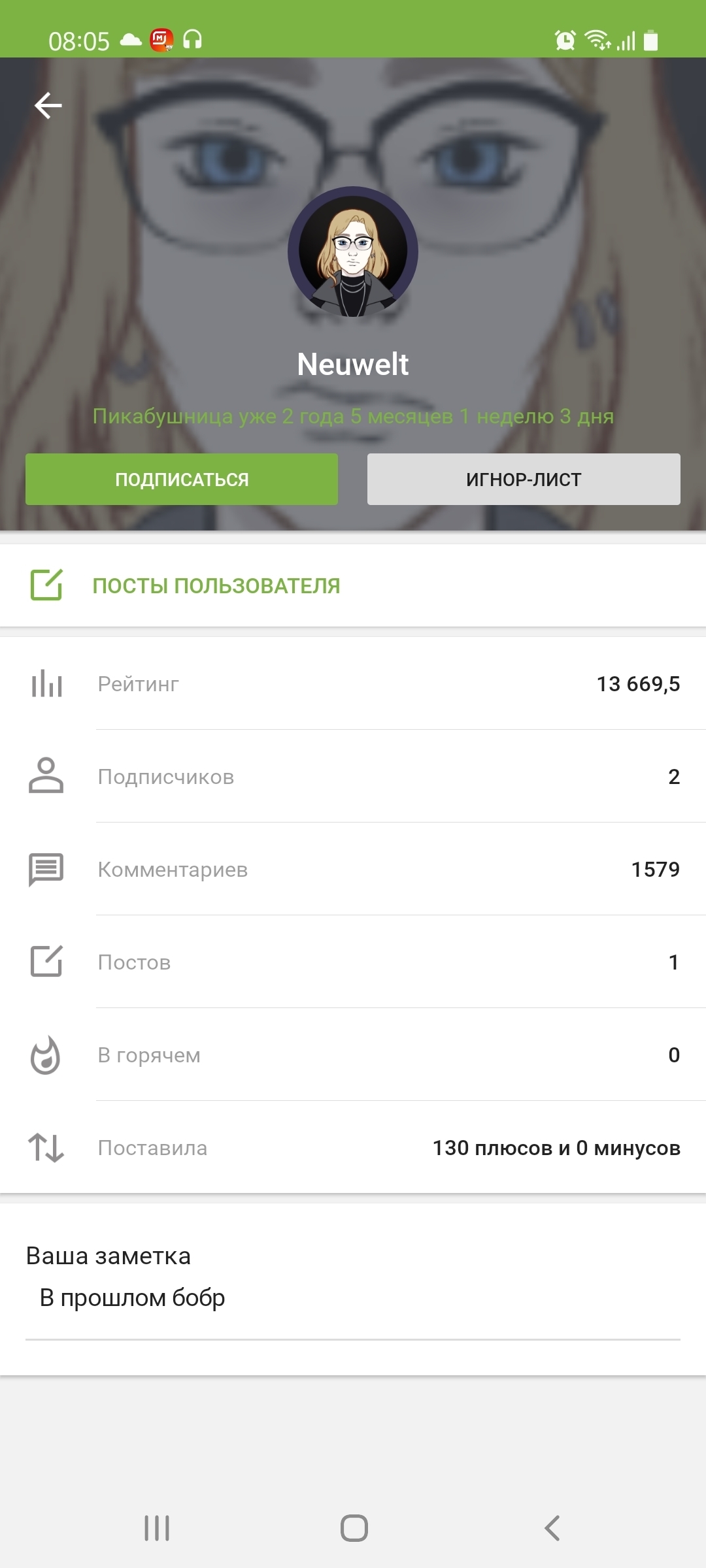Open ПОСТЫ ПОЛЬЗОВАТЕЛЯ
This screenshot has height=1568, width=706.
216,585
